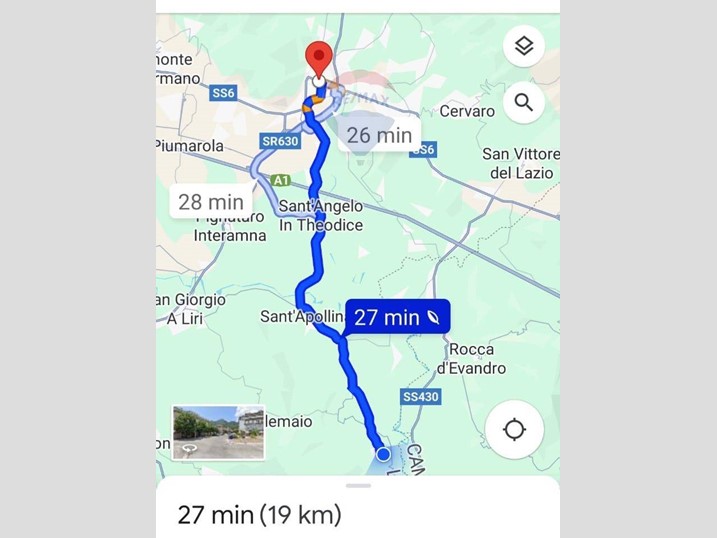Screen dimensions: 717x538
Task: Open the map layers options
Action: (x=524, y=46)
